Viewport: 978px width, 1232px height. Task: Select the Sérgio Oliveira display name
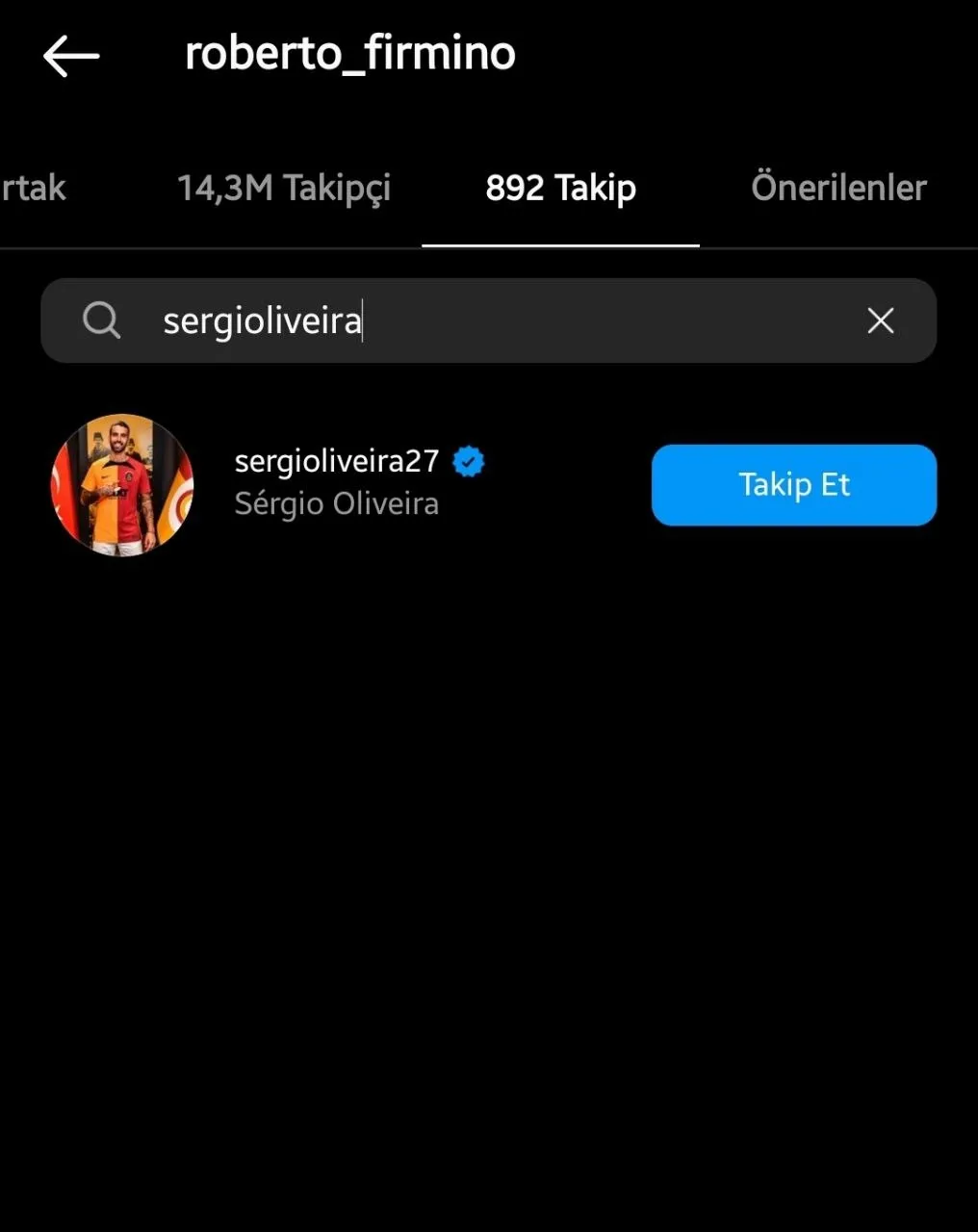[336, 502]
